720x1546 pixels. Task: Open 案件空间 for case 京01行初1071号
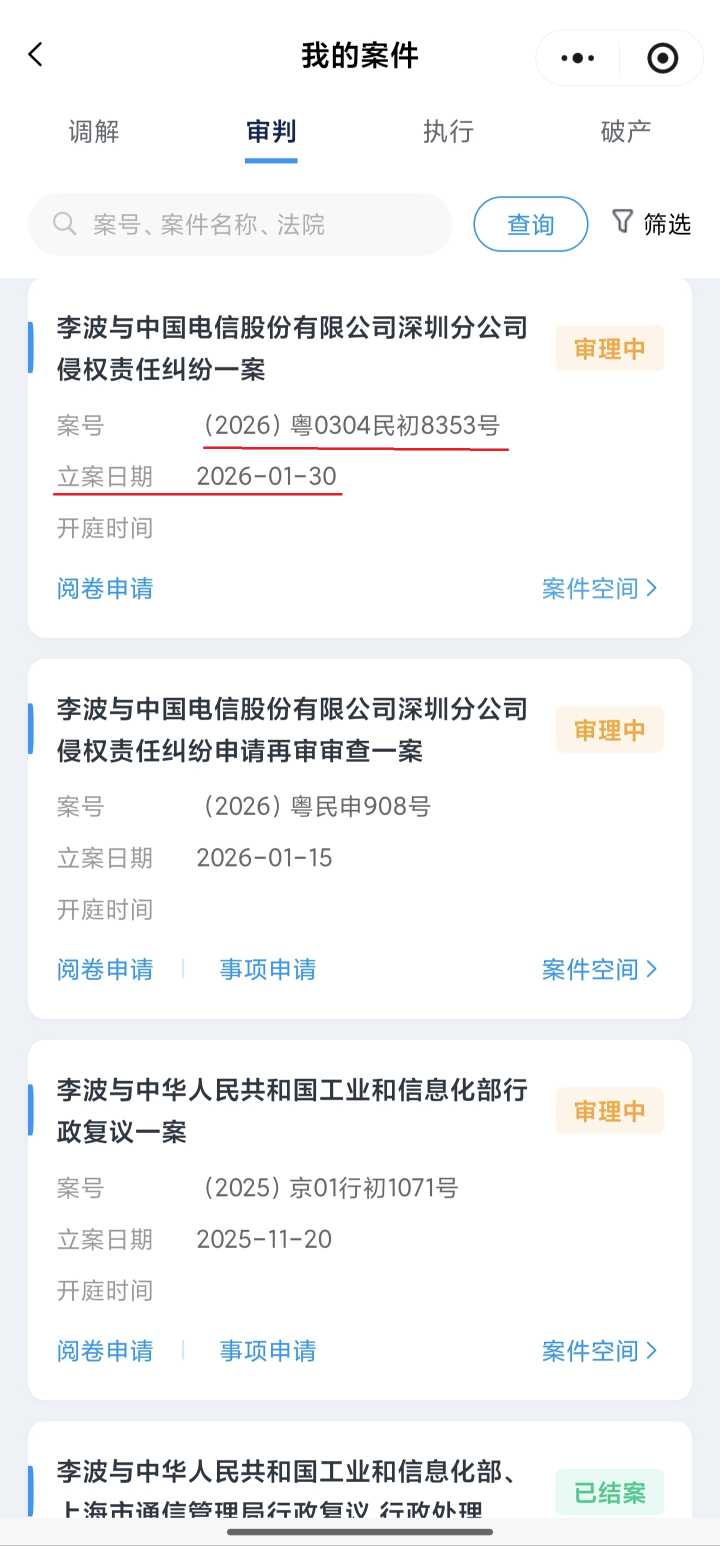pyautogui.click(x=599, y=1351)
